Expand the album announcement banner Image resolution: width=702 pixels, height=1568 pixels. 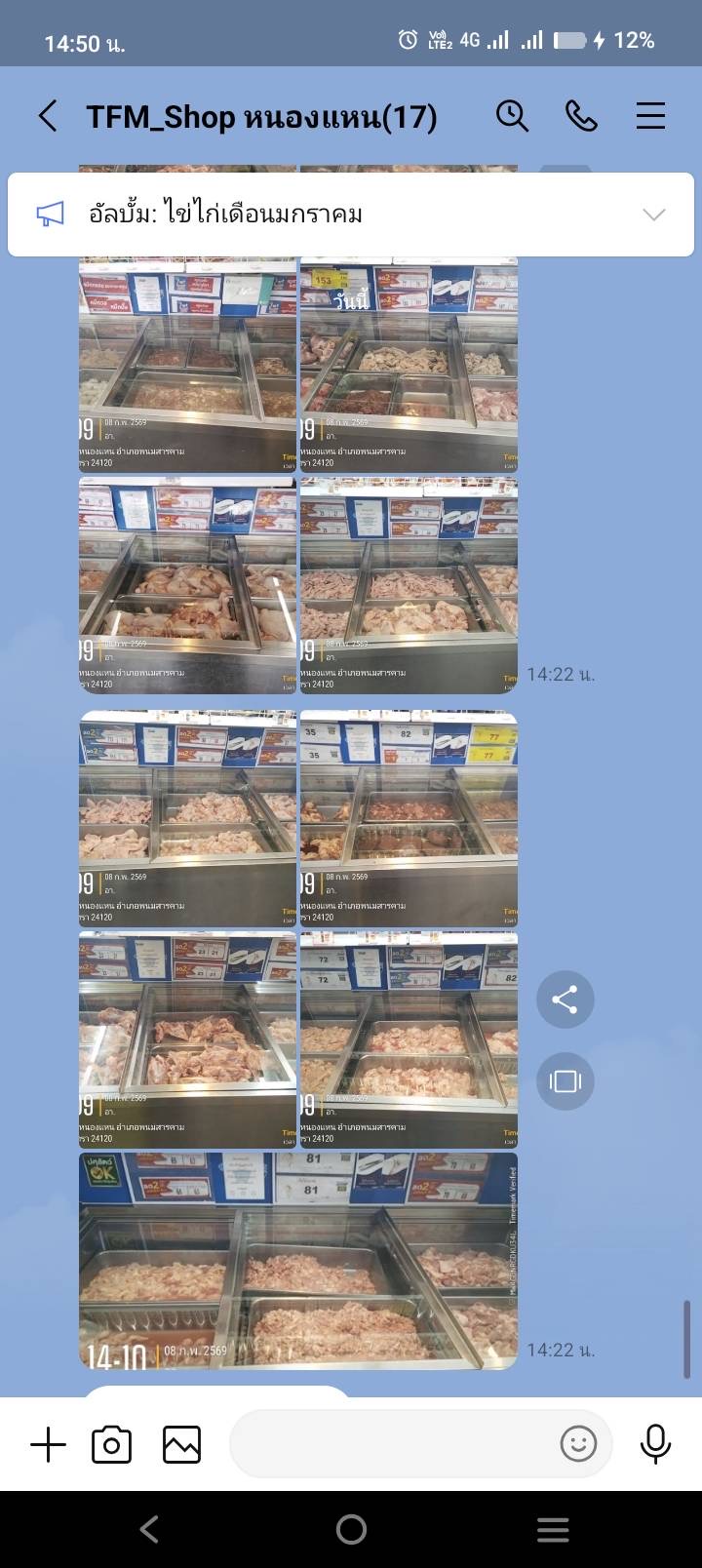click(x=653, y=215)
